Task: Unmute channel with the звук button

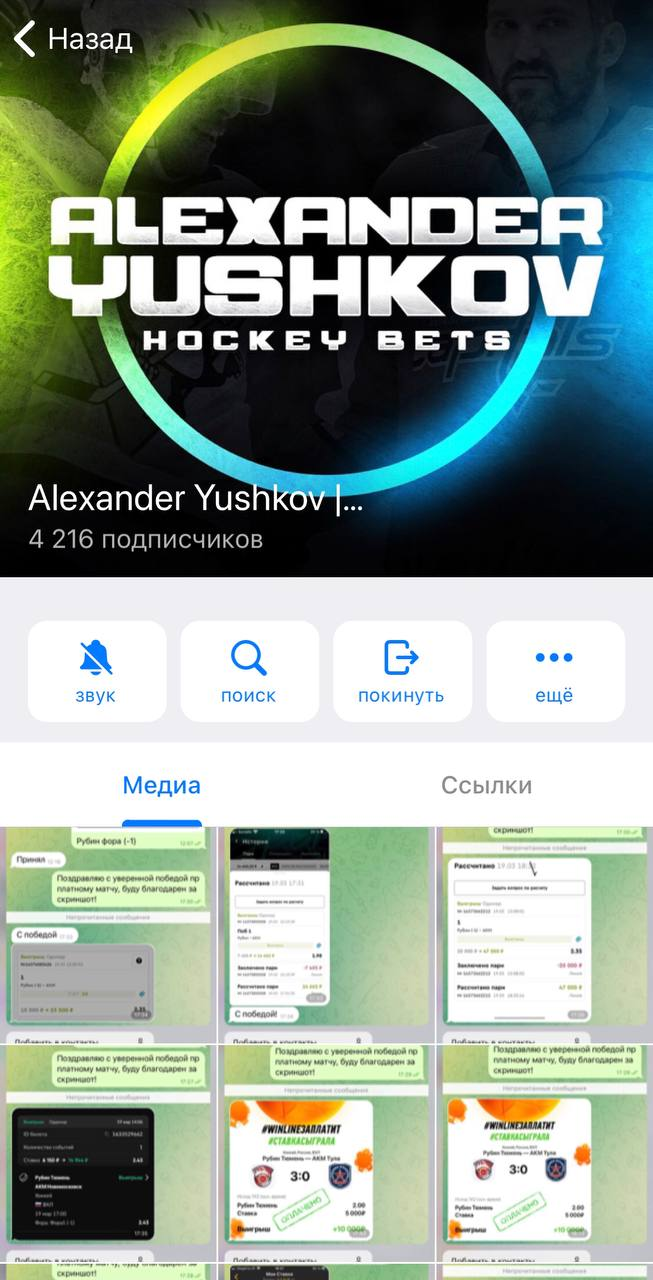Action: 97,671
